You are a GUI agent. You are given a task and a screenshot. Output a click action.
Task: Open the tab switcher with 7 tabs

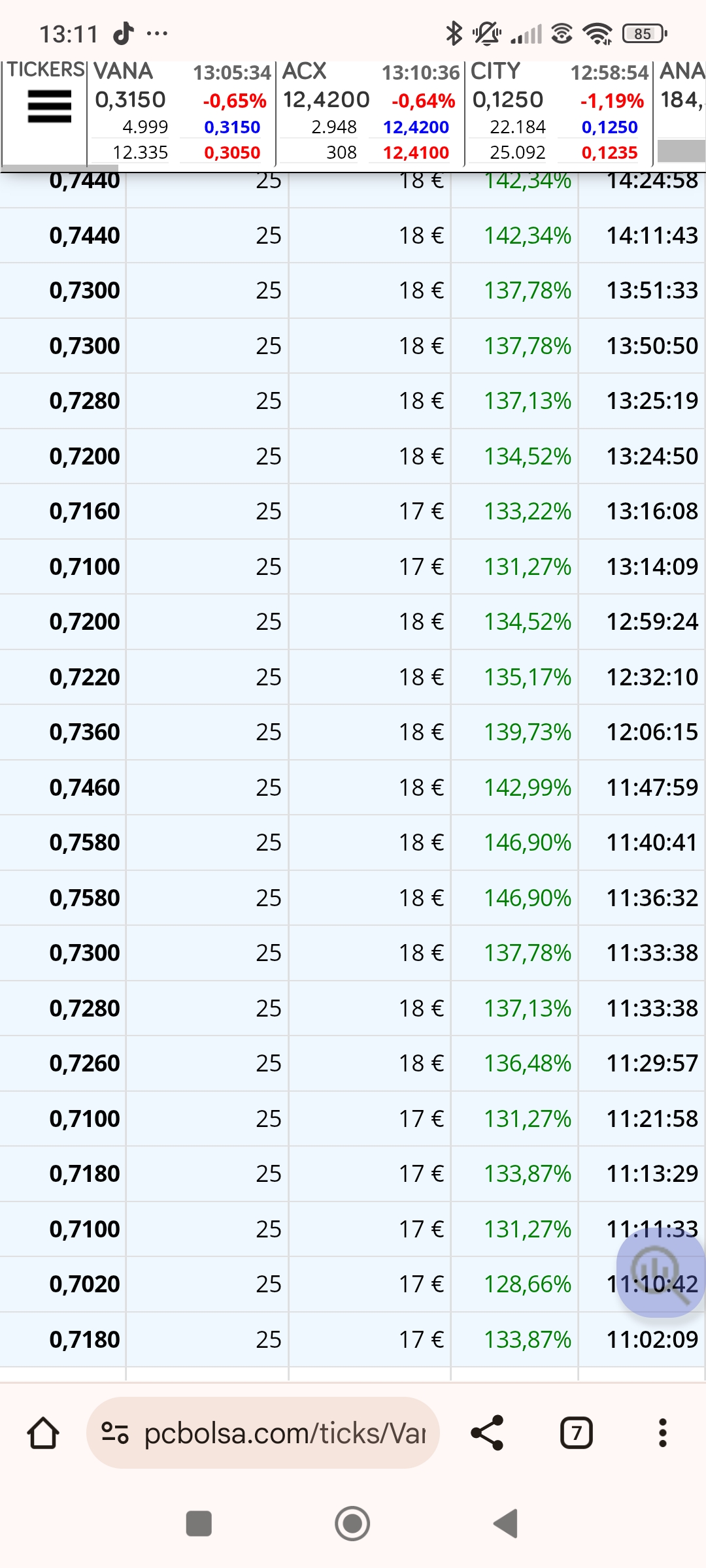point(577,1433)
